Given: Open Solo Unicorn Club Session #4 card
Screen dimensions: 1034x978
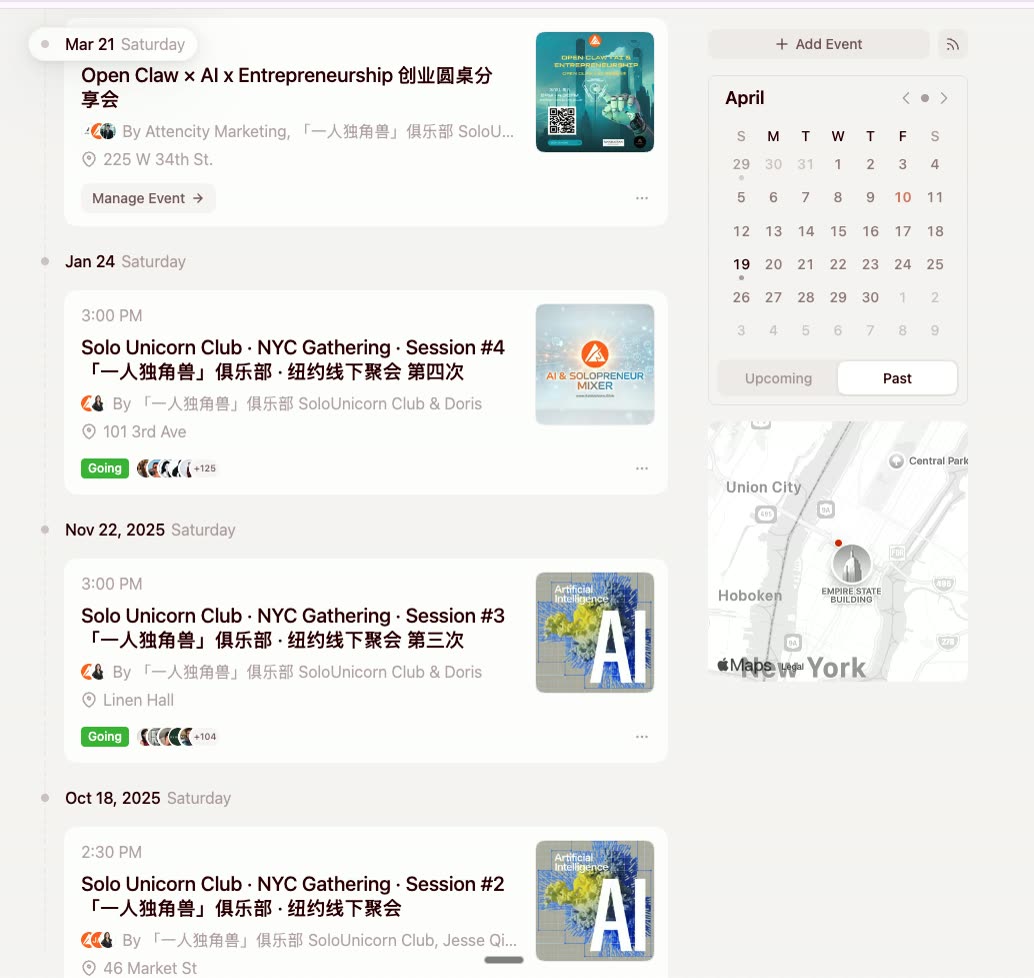Looking at the screenshot, I should pos(292,359).
